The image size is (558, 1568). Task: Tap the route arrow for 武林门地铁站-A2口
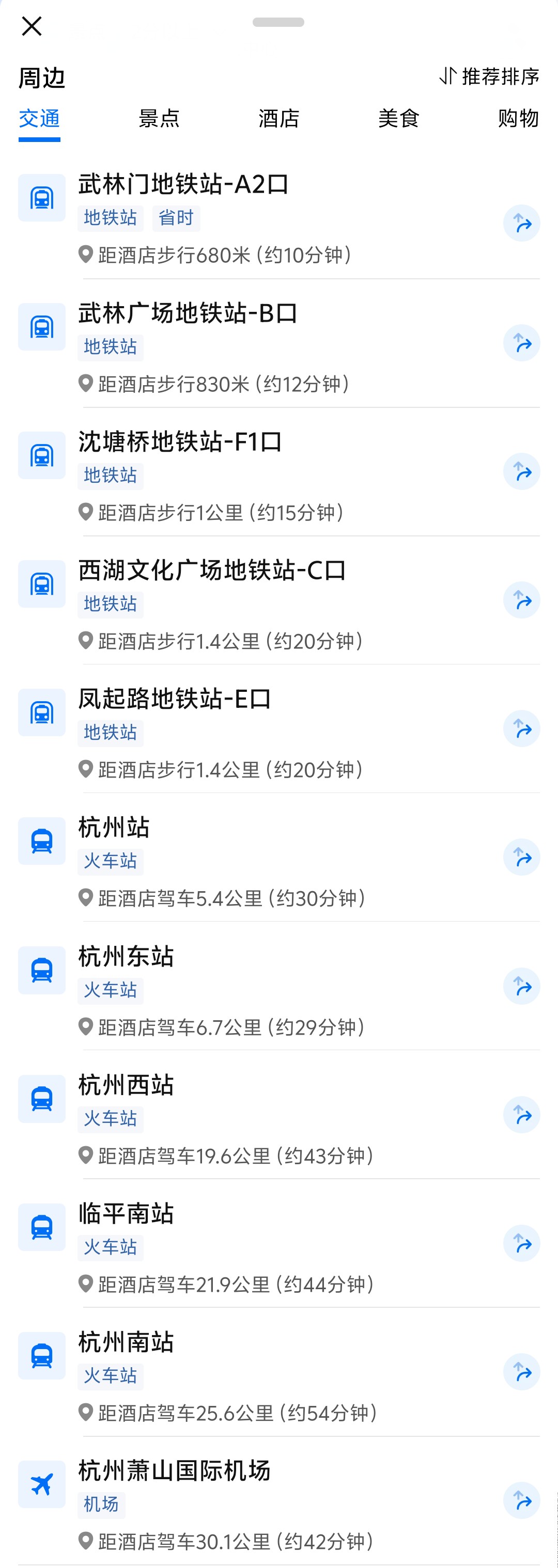(x=521, y=224)
